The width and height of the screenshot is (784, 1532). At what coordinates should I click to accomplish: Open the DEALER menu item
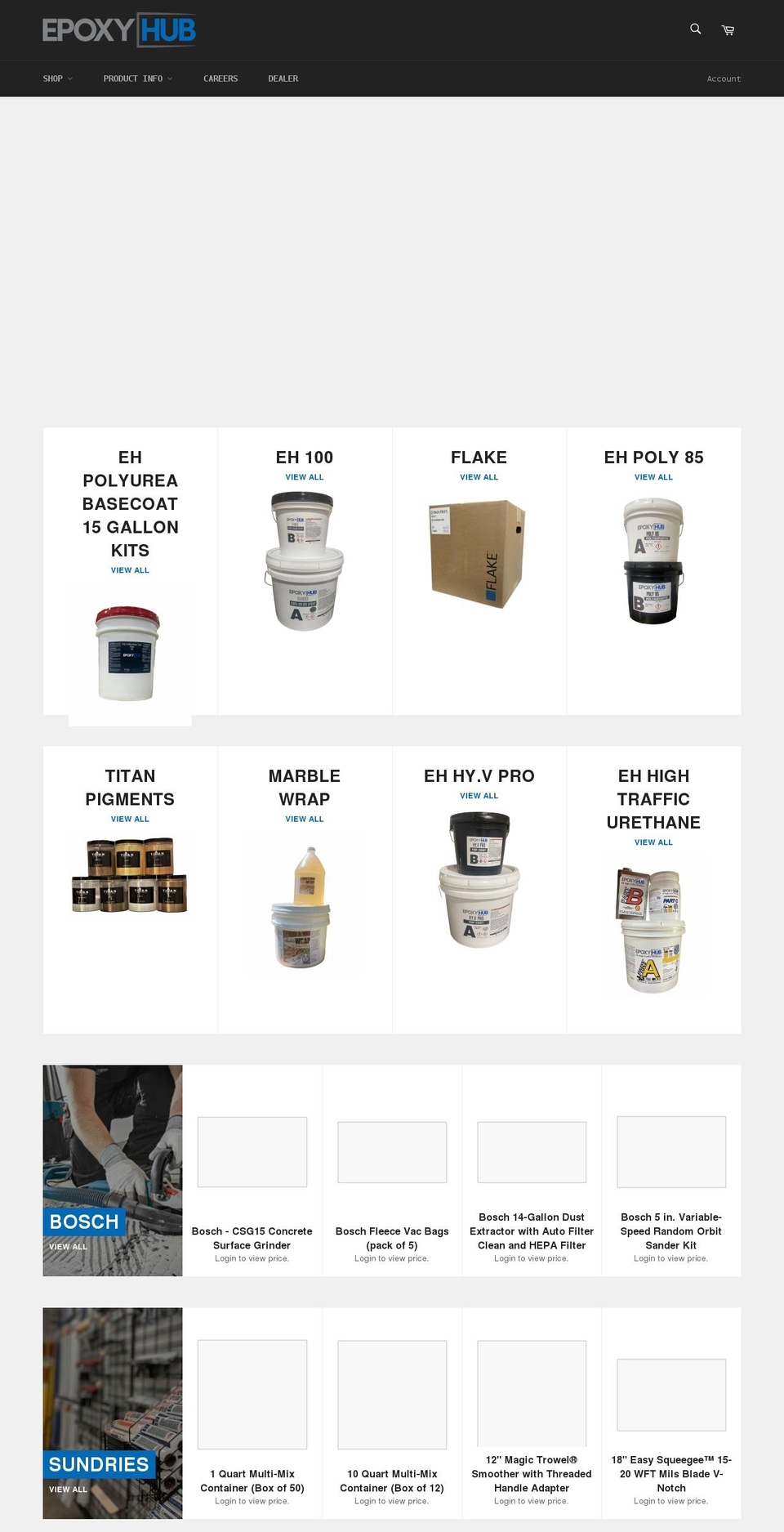coord(283,78)
